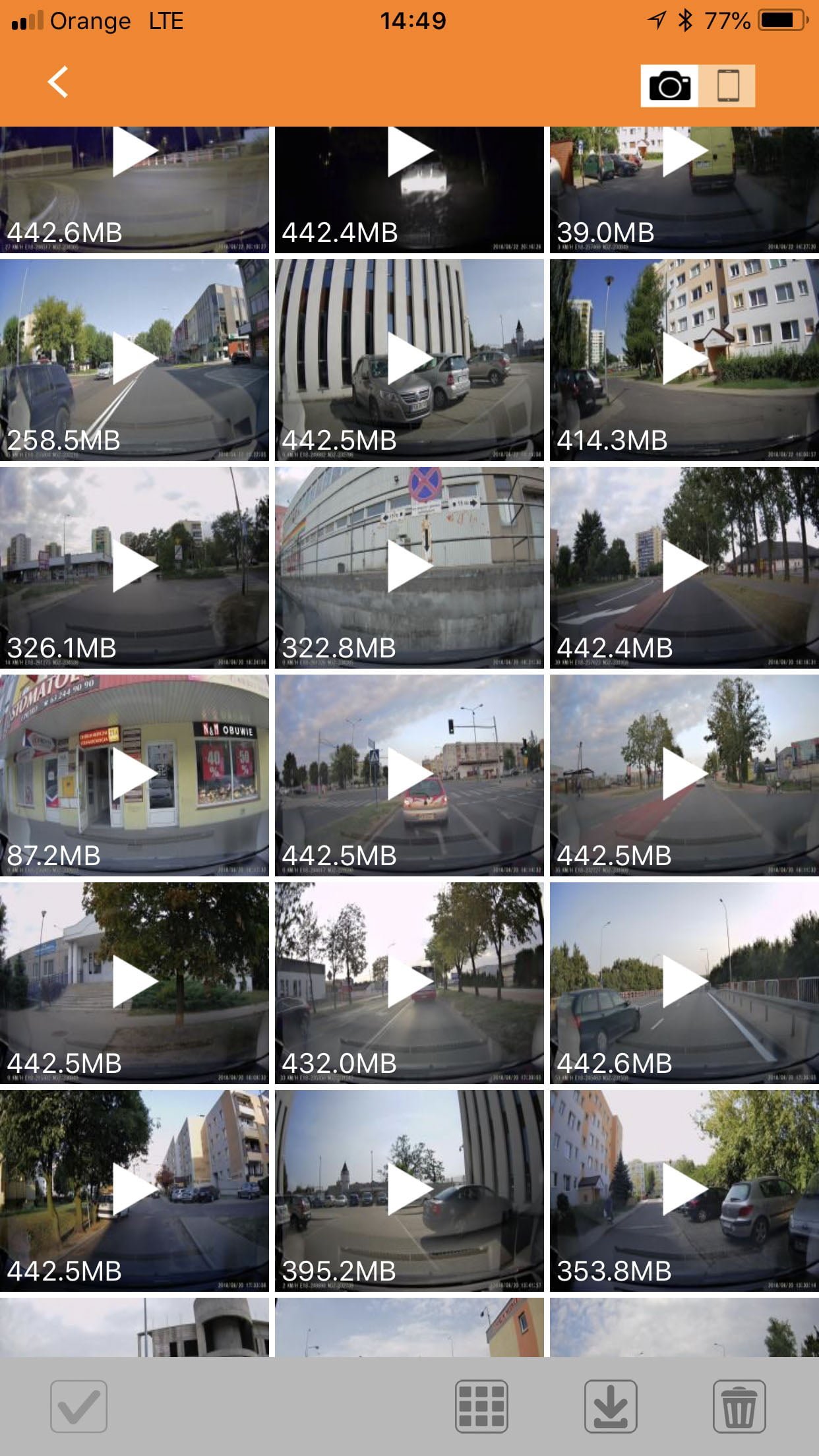The image size is (819, 1456).
Task: Tap the trash bin delete button
Action: 739,1406
